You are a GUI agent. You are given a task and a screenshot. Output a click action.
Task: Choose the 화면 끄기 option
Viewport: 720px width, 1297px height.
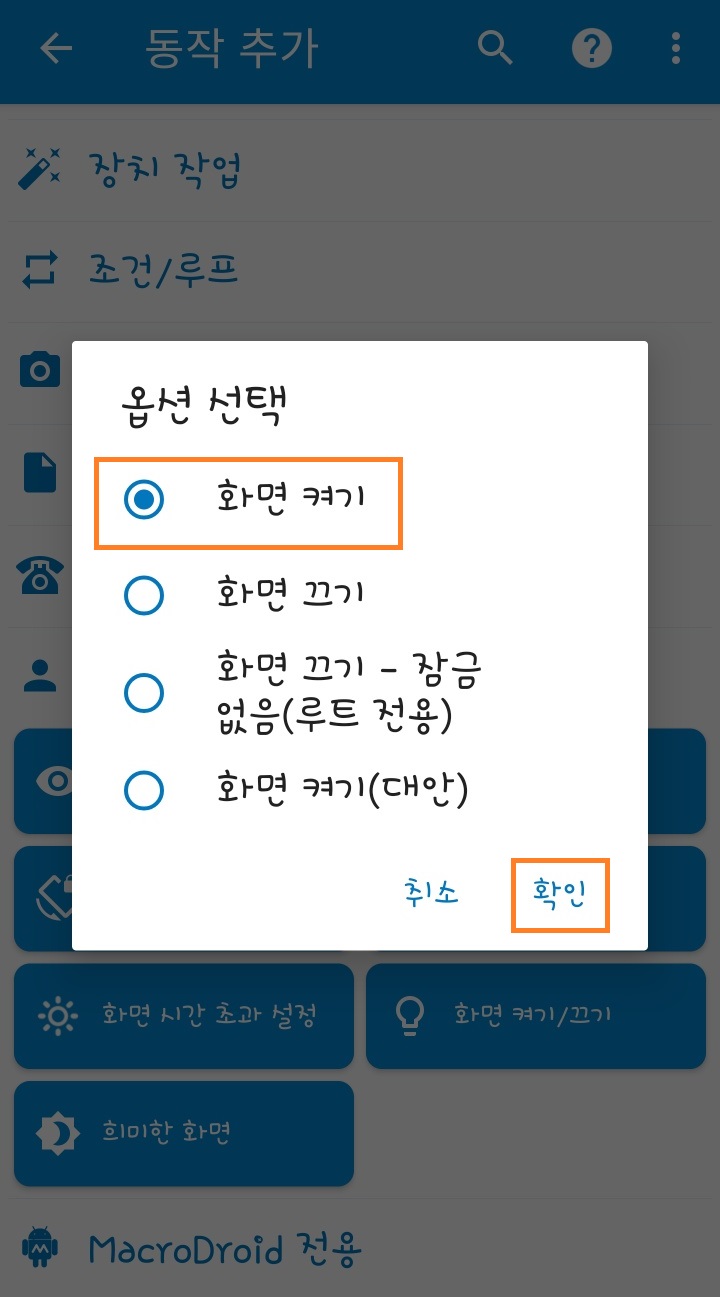[145, 595]
